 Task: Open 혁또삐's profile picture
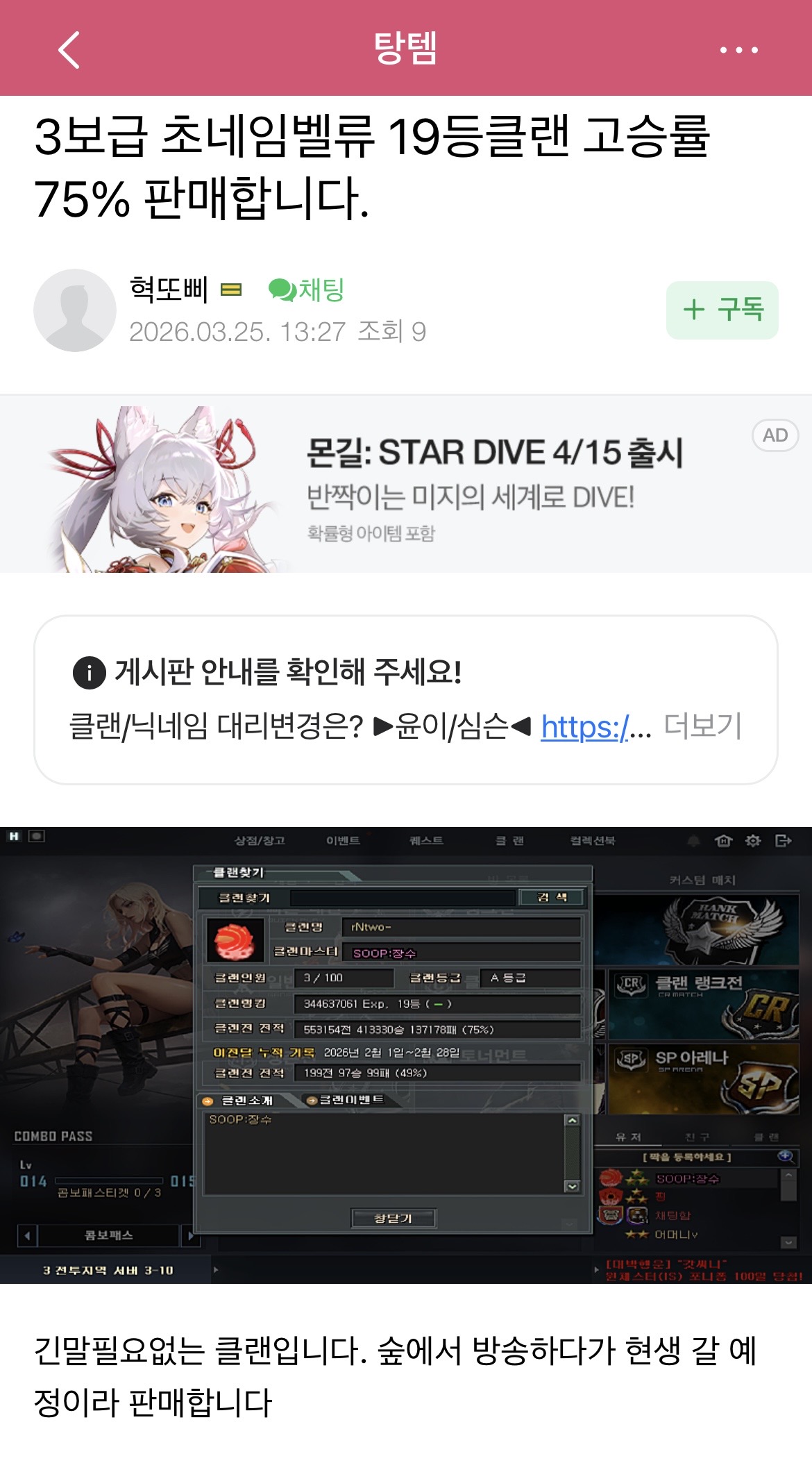point(75,310)
